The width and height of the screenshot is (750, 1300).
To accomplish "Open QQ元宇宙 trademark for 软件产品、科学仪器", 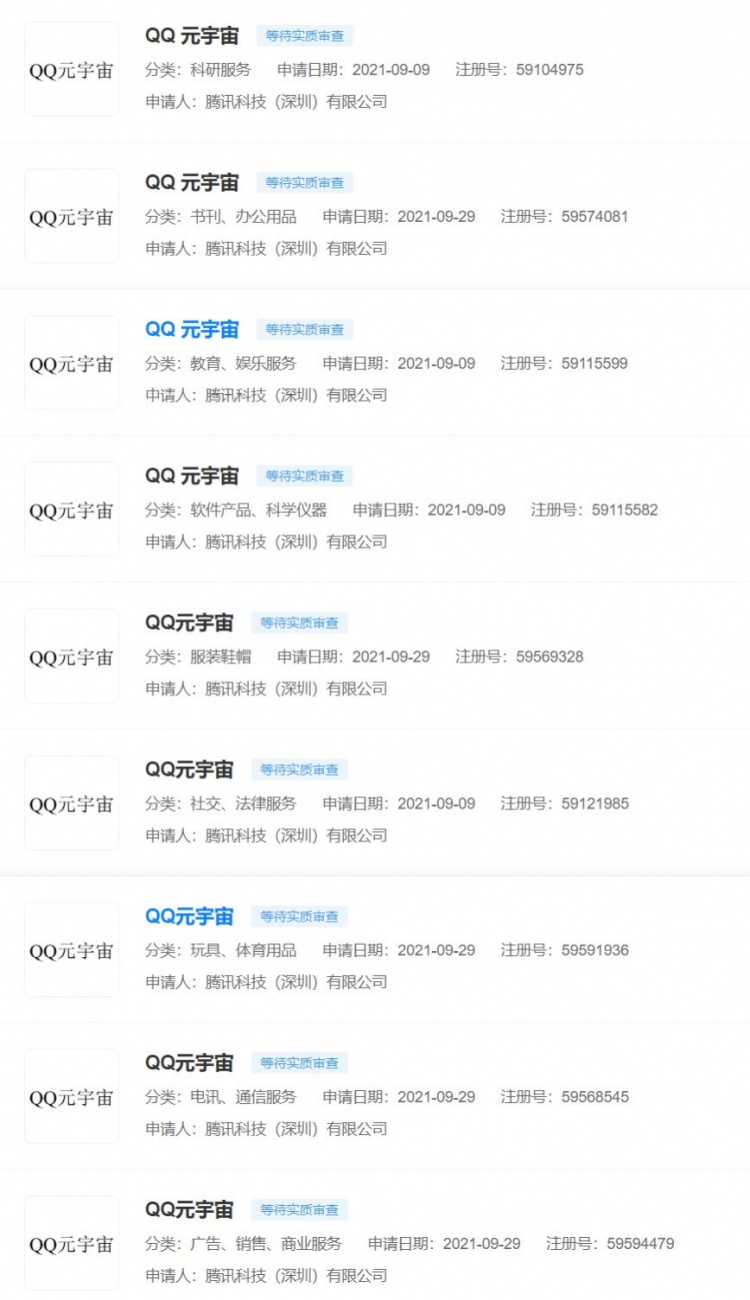I will point(192,476).
